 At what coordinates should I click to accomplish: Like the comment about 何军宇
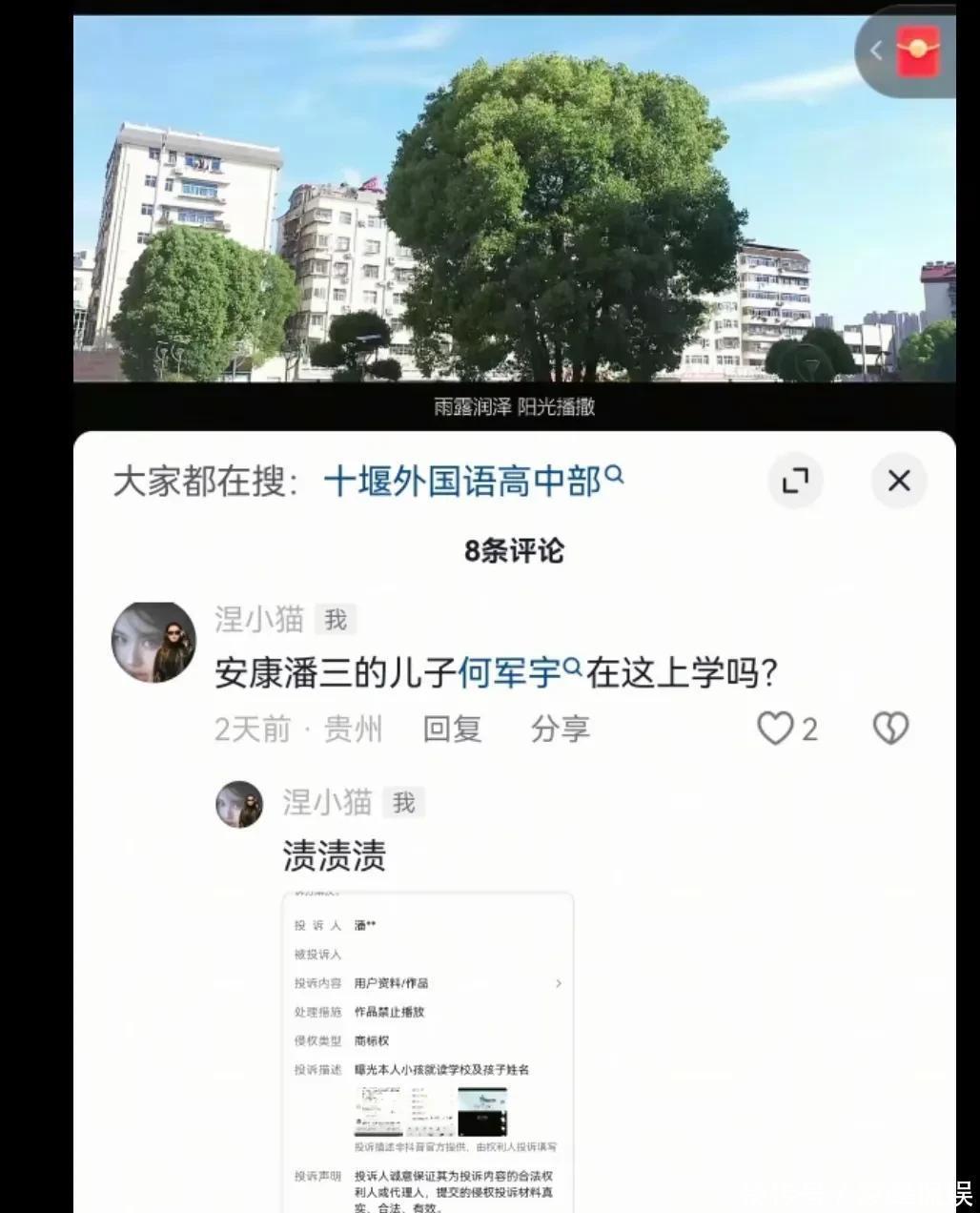[x=775, y=729]
